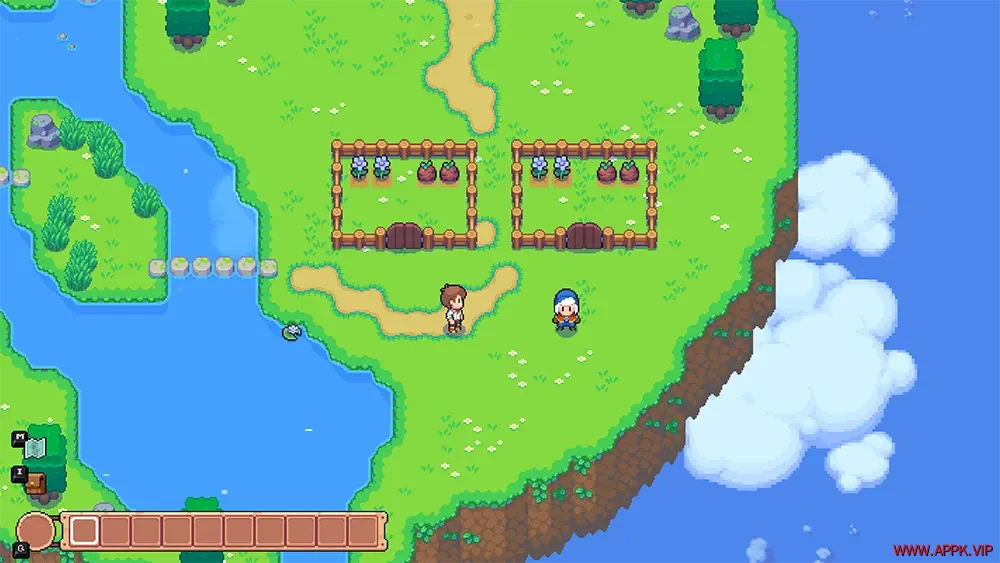1000x563 pixels.
Task: Tap the round item button beside hotbar
Action: click(x=37, y=531)
